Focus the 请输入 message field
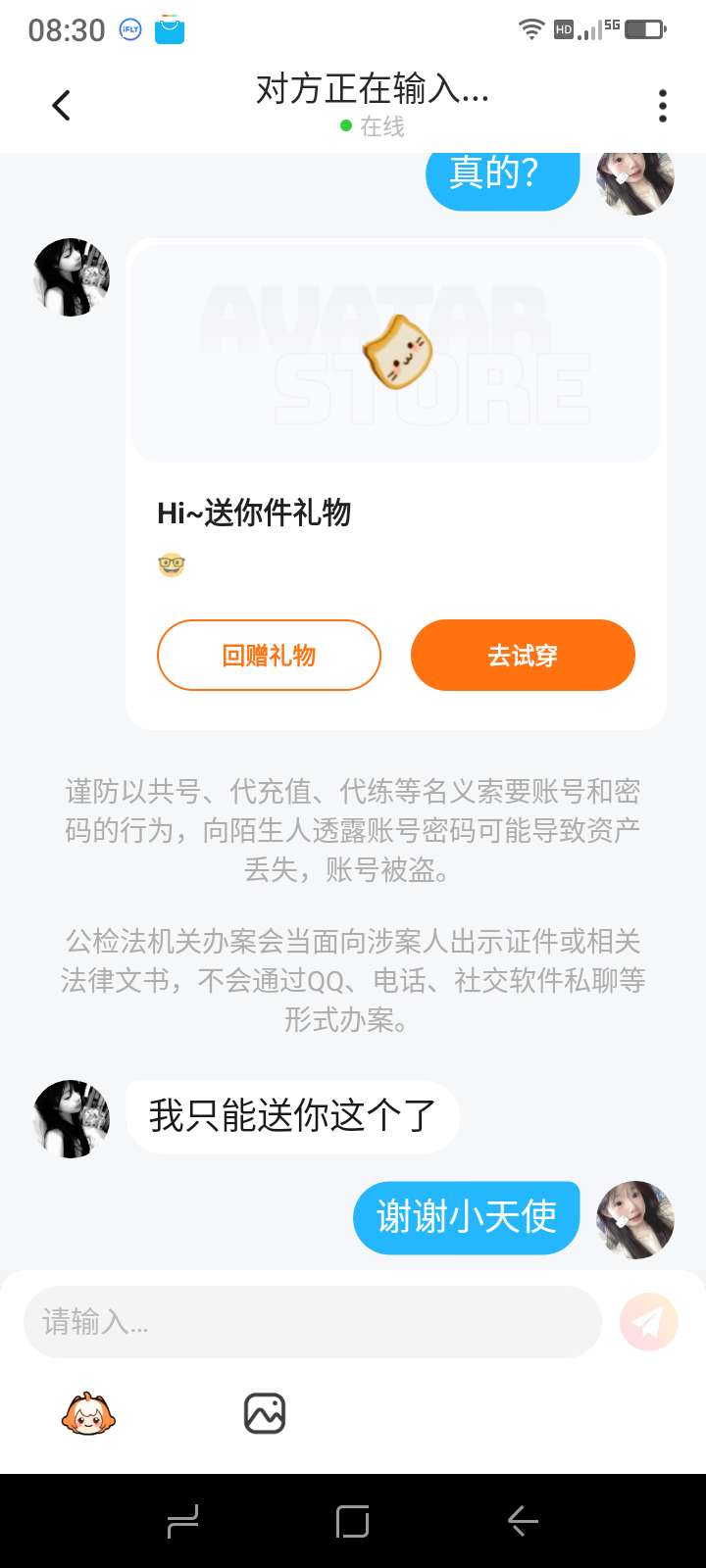706x1568 pixels. click(x=312, y=1322)
